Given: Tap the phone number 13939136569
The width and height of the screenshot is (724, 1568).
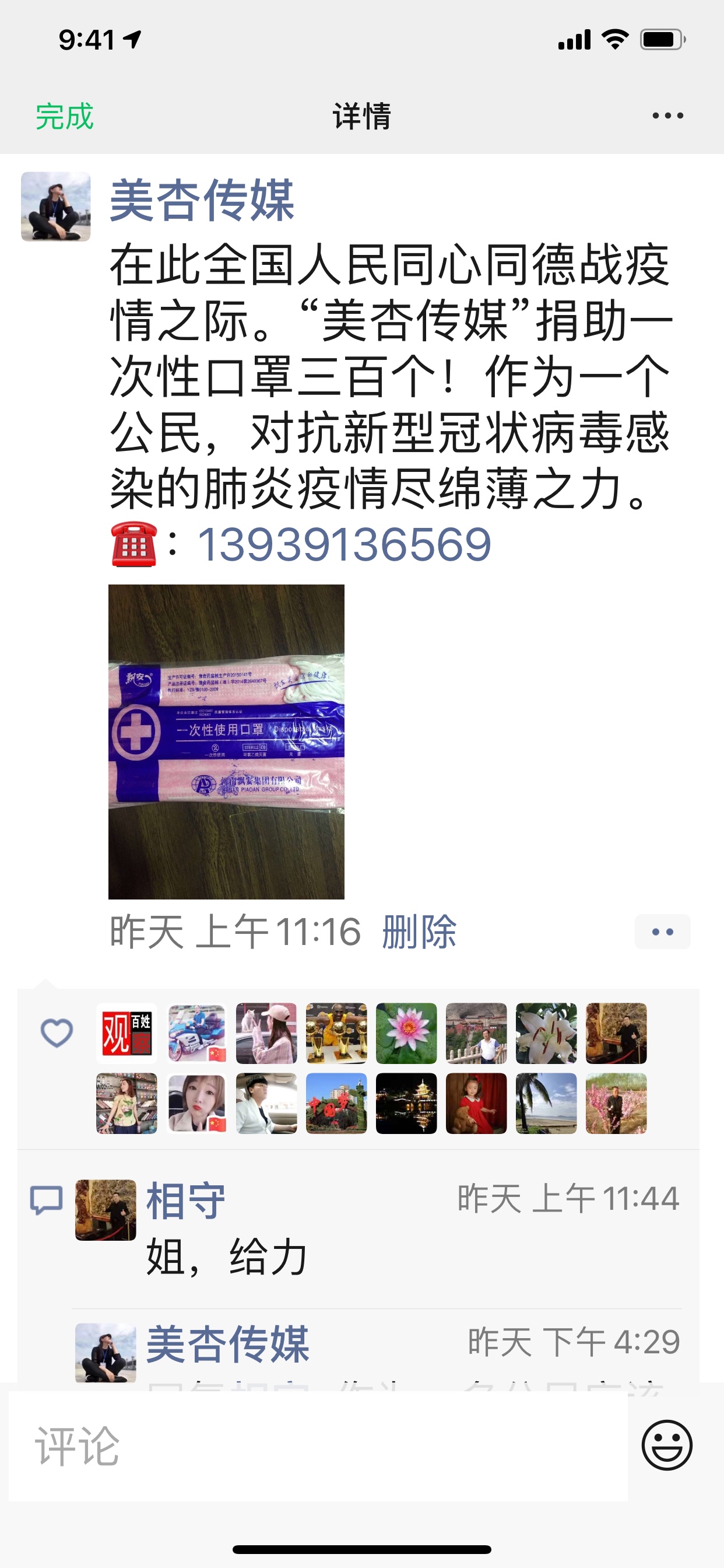Looking at the screenshot, I should coord(345,544).
